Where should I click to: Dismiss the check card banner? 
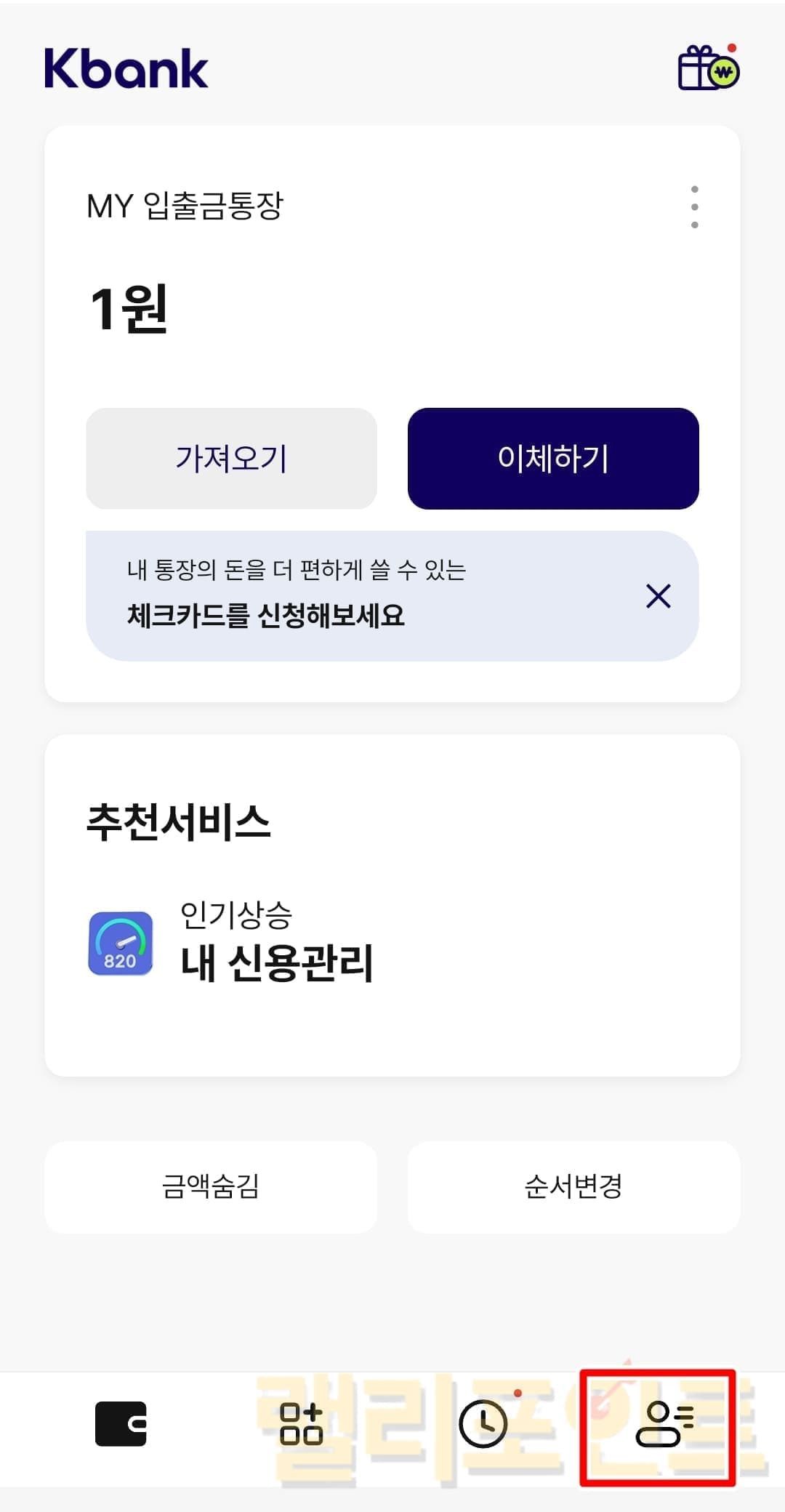pos(658,596)
